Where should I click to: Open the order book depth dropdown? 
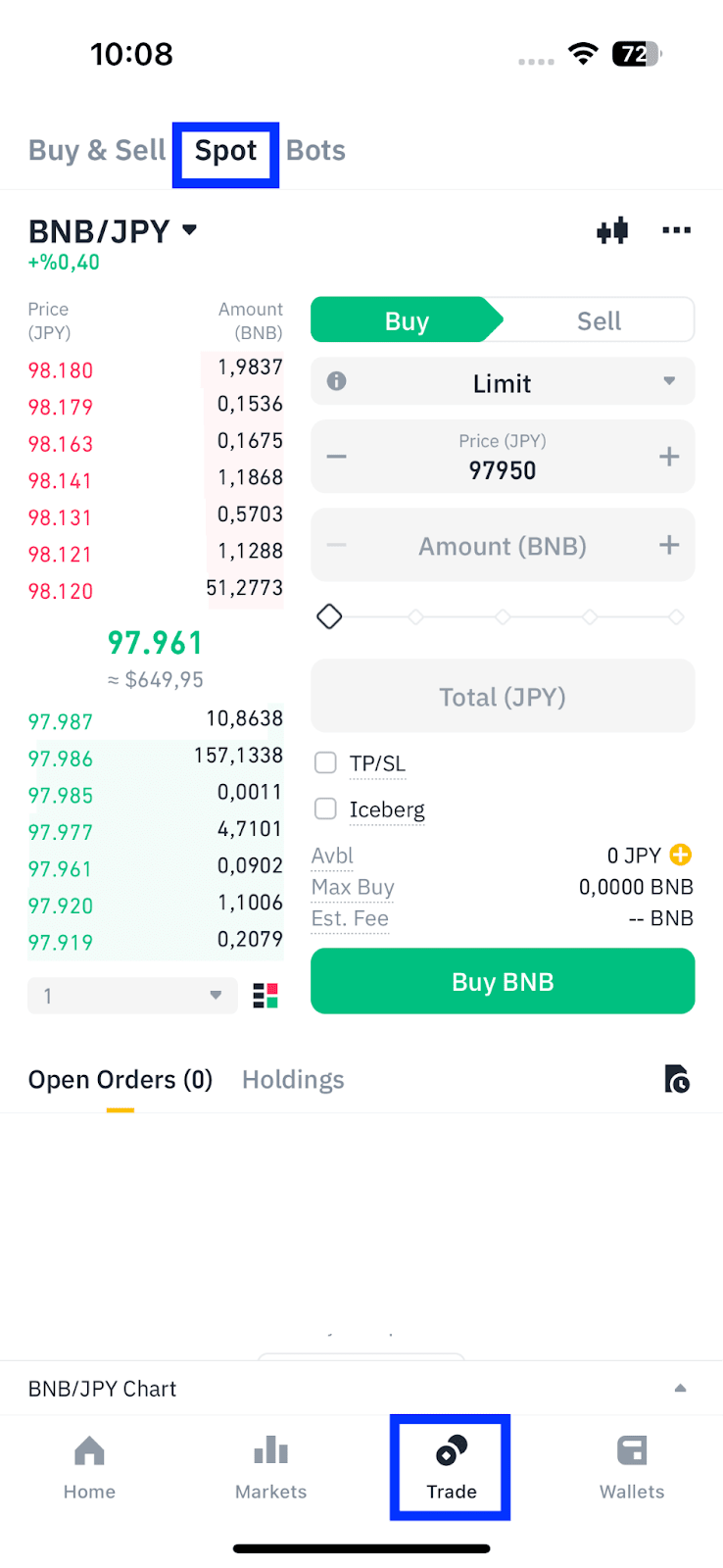(x=132, y=996)
